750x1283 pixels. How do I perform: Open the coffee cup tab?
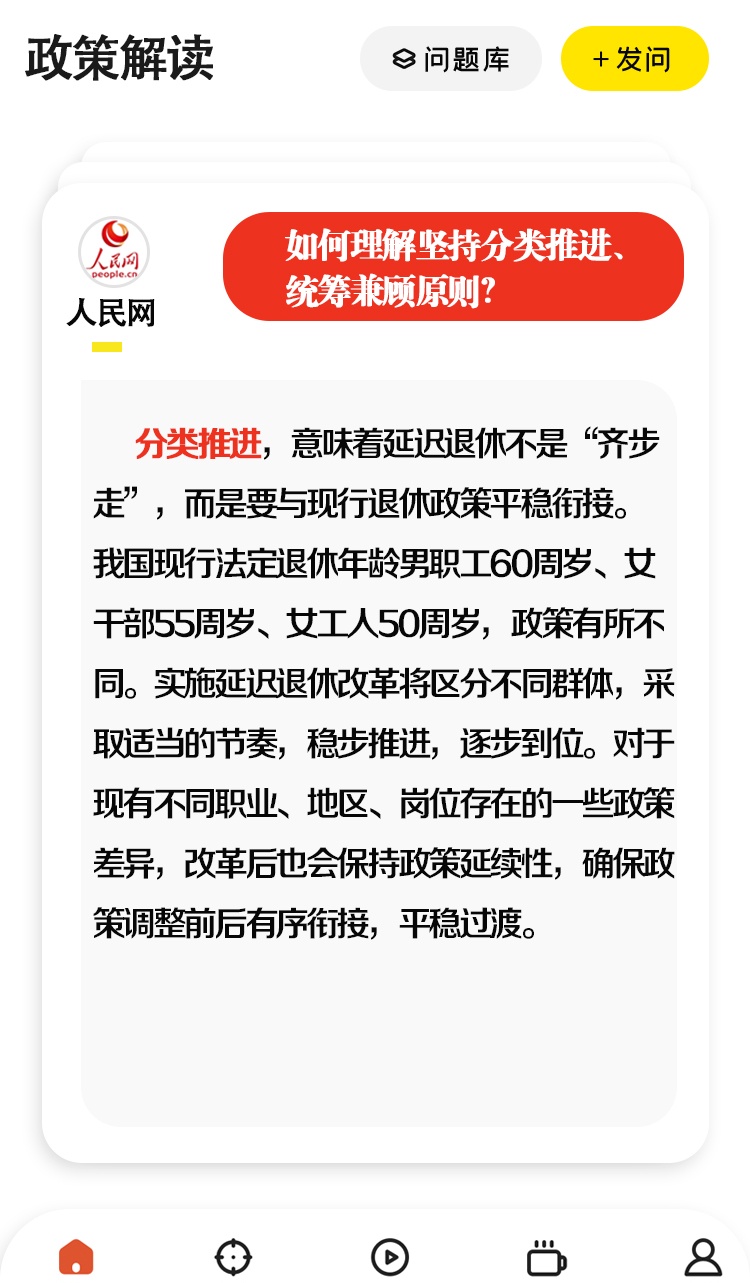[x=546, y=1257]
